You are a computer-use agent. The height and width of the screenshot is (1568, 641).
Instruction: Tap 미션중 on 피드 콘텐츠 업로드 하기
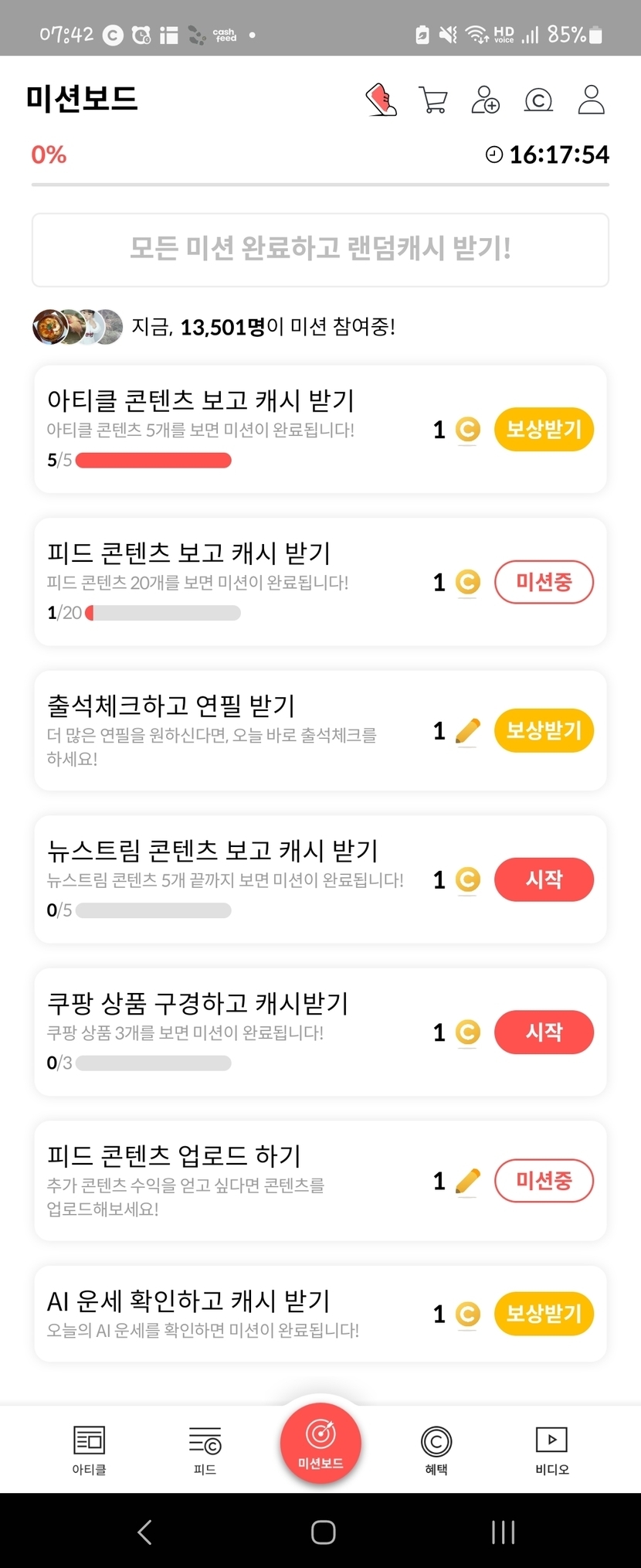(544, 1180)
